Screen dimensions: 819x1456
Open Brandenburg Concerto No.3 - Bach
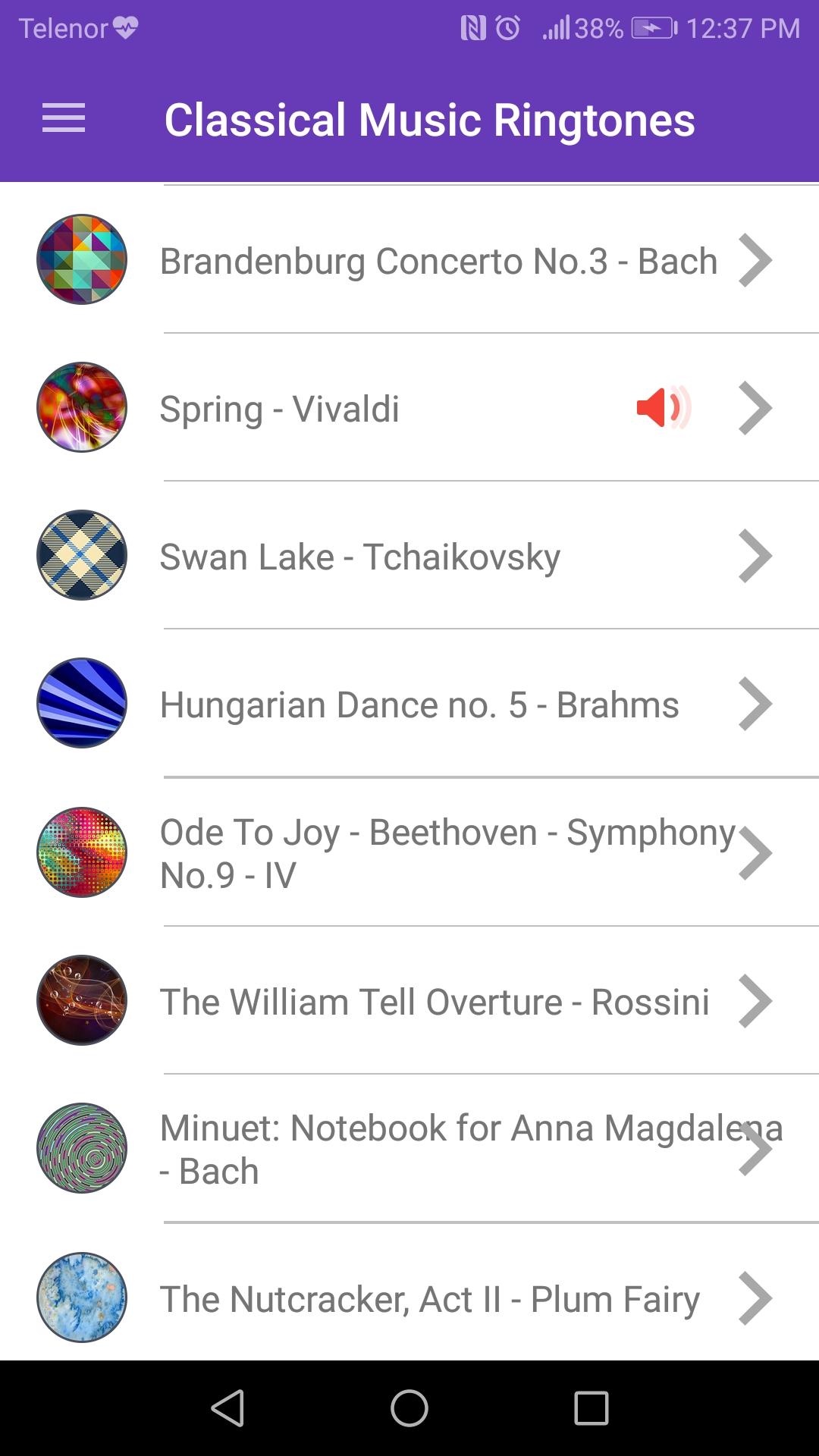tap(438, 261)
